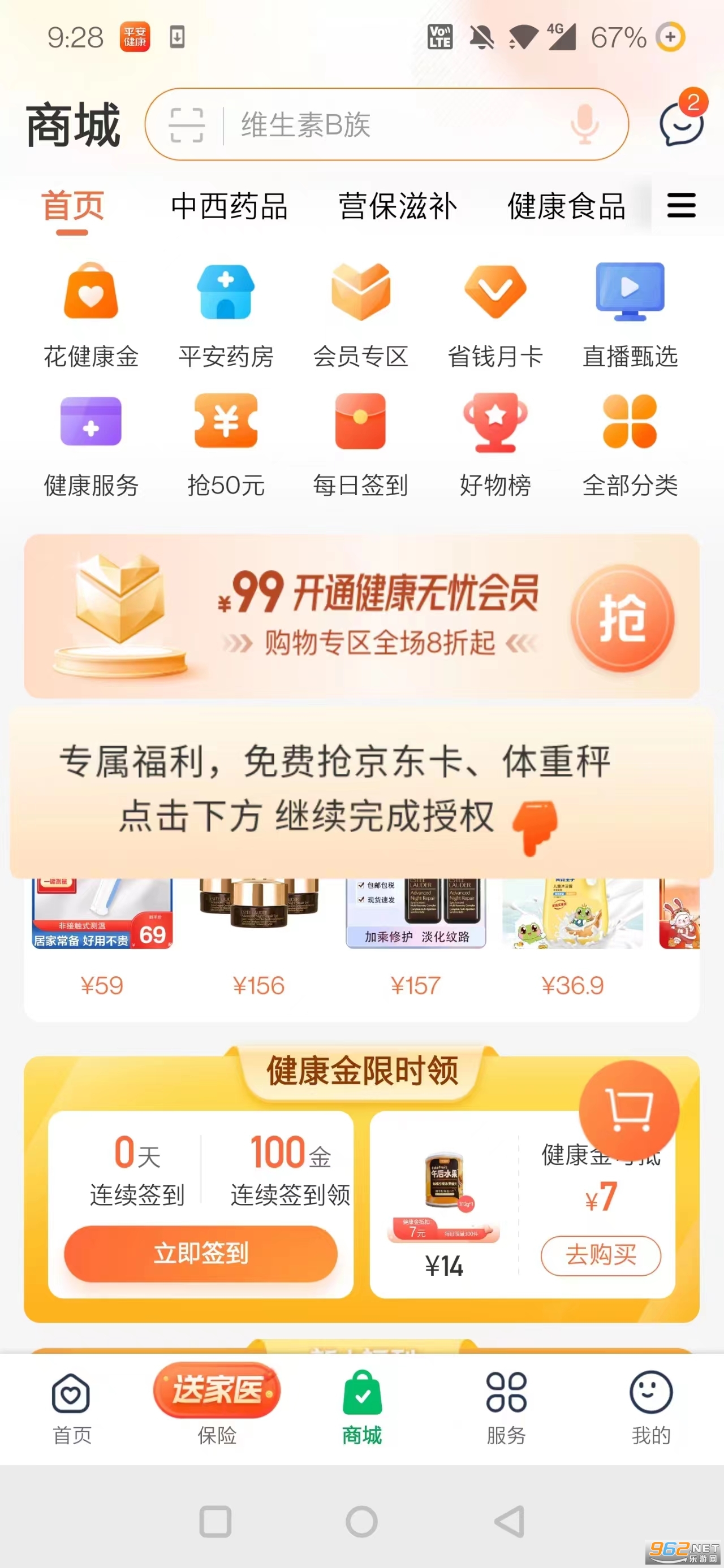The height and width of the screenshot is (1568, 724).
Task: Open the 我的 profile tab
Action: (x=650, y=1407)
